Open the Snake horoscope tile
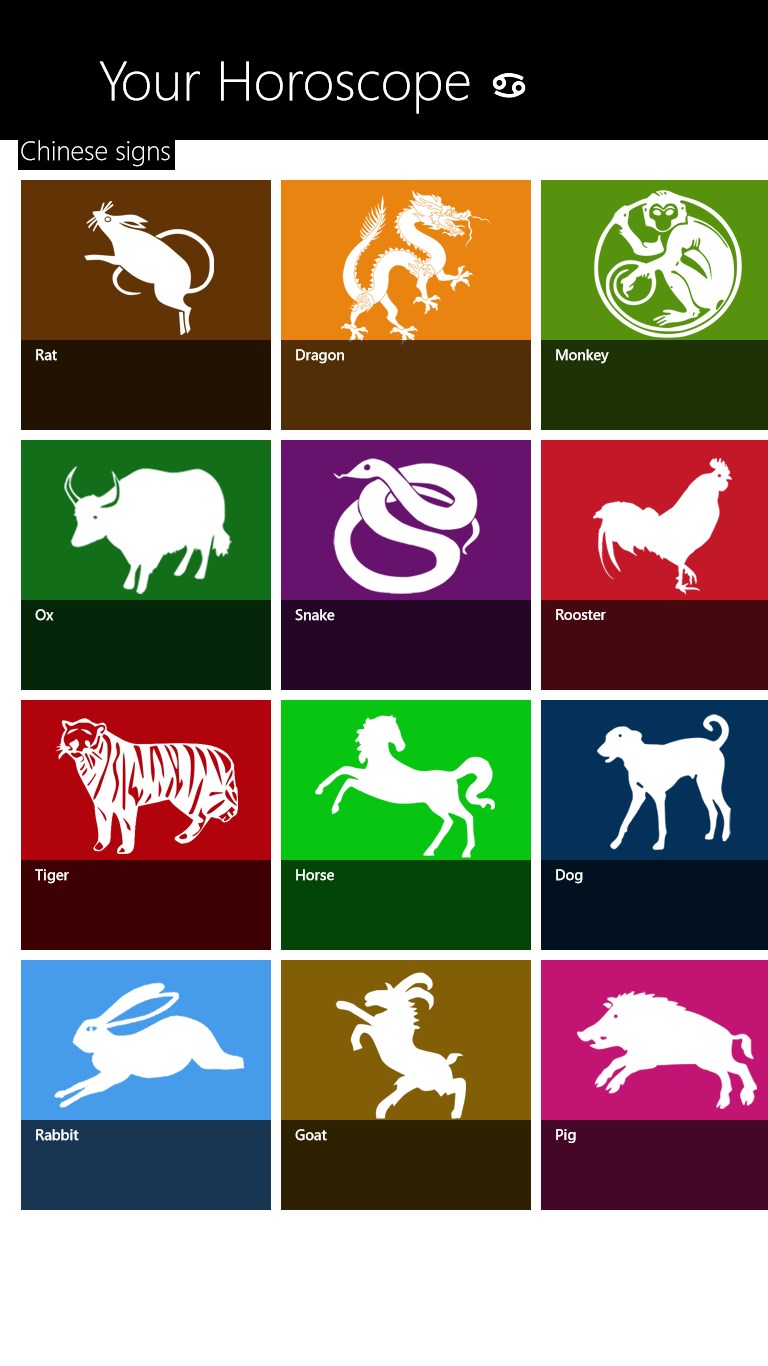The image size is (768, 1366). [406, 565]
